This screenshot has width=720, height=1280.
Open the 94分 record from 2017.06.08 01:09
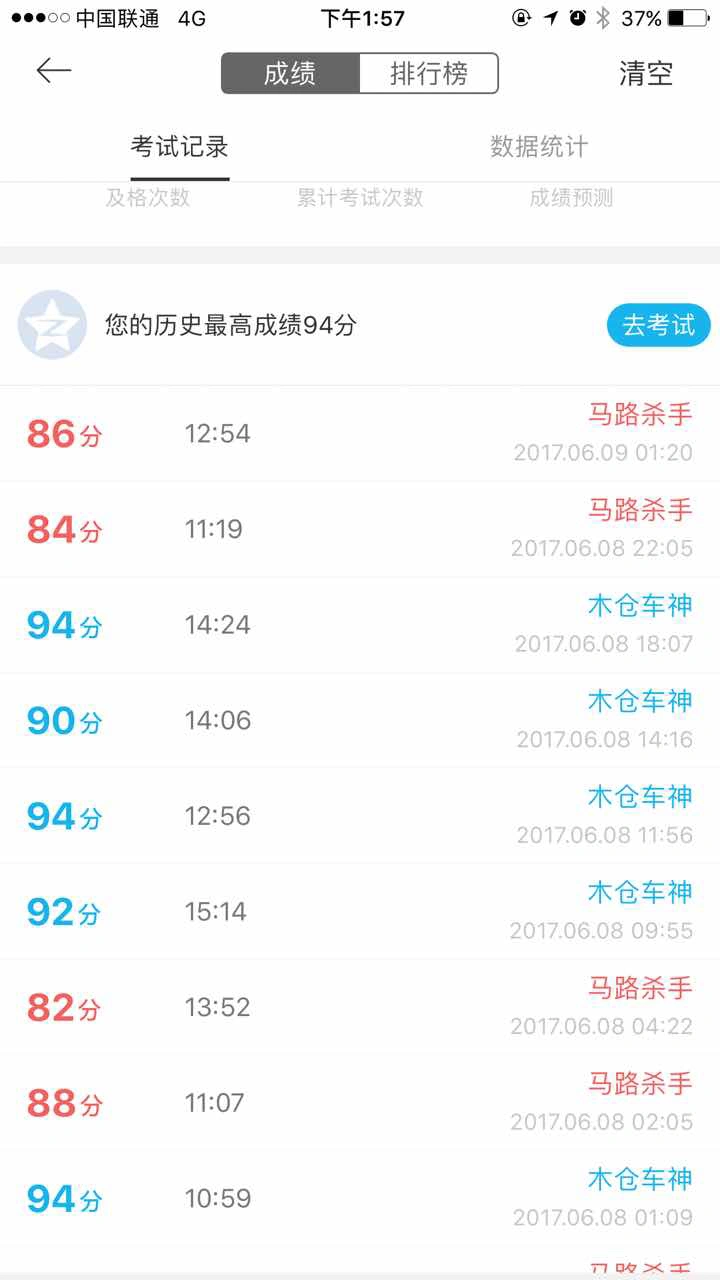(360, 1199)
